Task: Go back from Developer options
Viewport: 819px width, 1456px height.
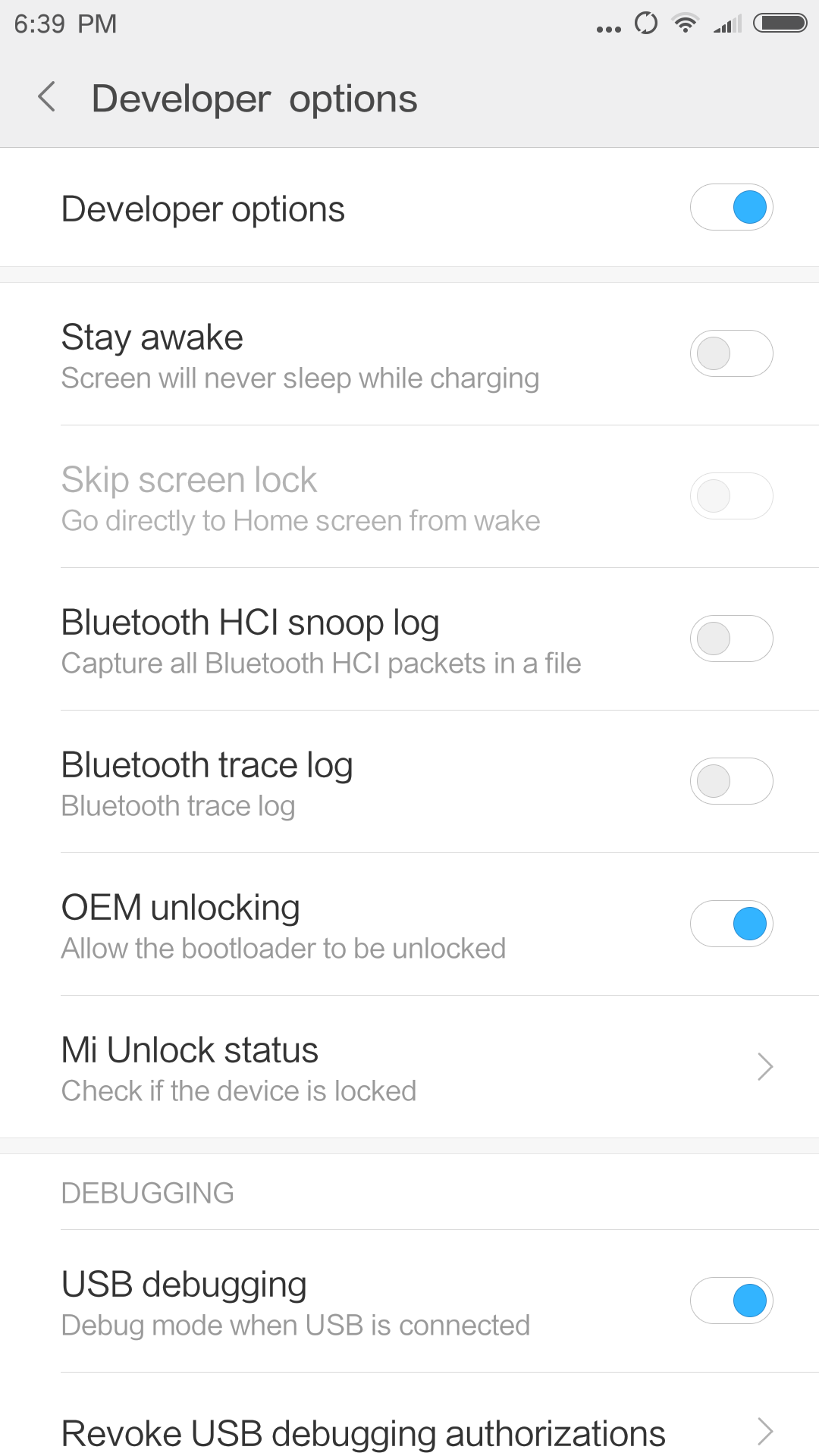Action: (47, 98)
